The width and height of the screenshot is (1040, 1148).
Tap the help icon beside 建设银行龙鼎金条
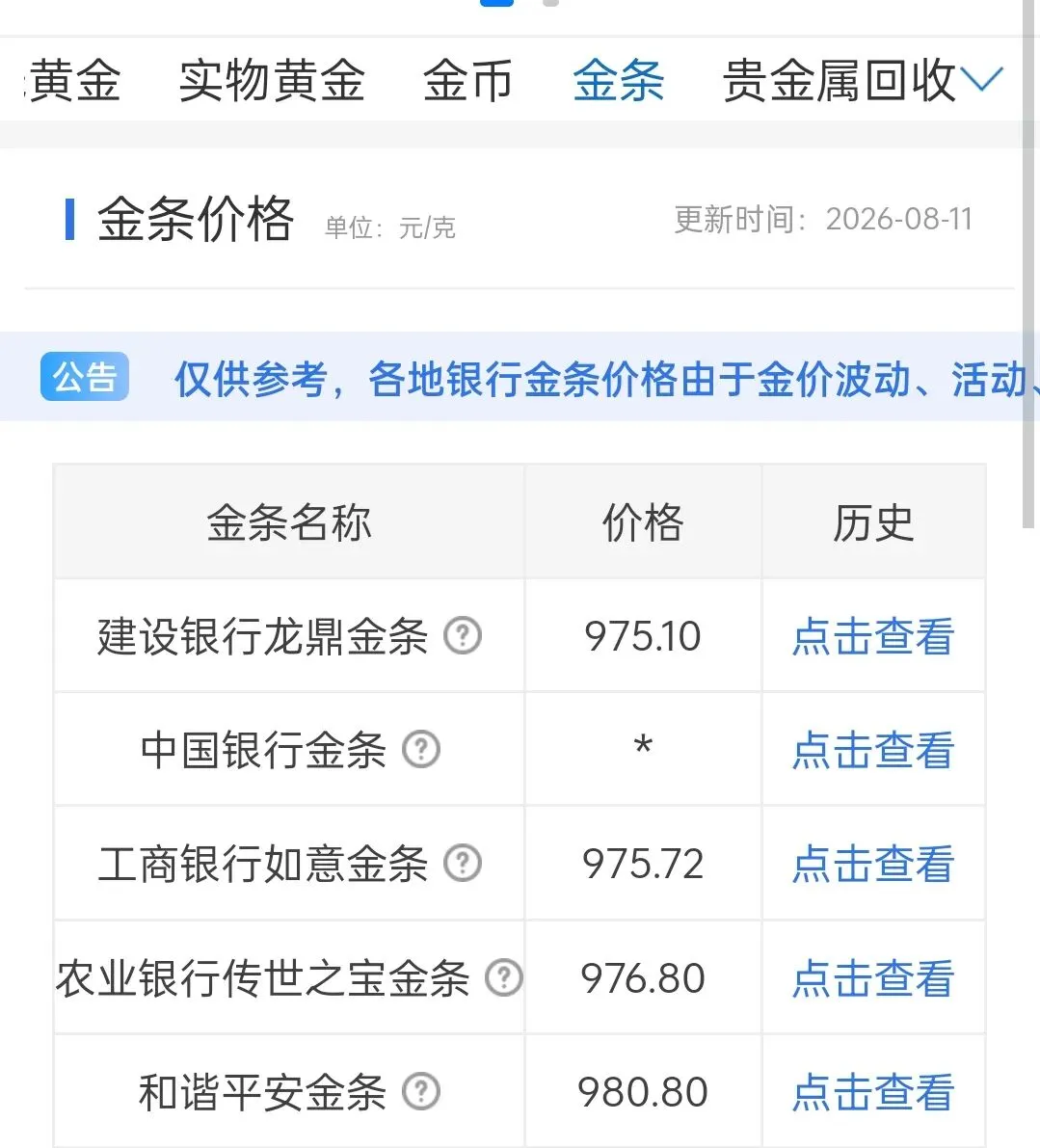point(463,635)
